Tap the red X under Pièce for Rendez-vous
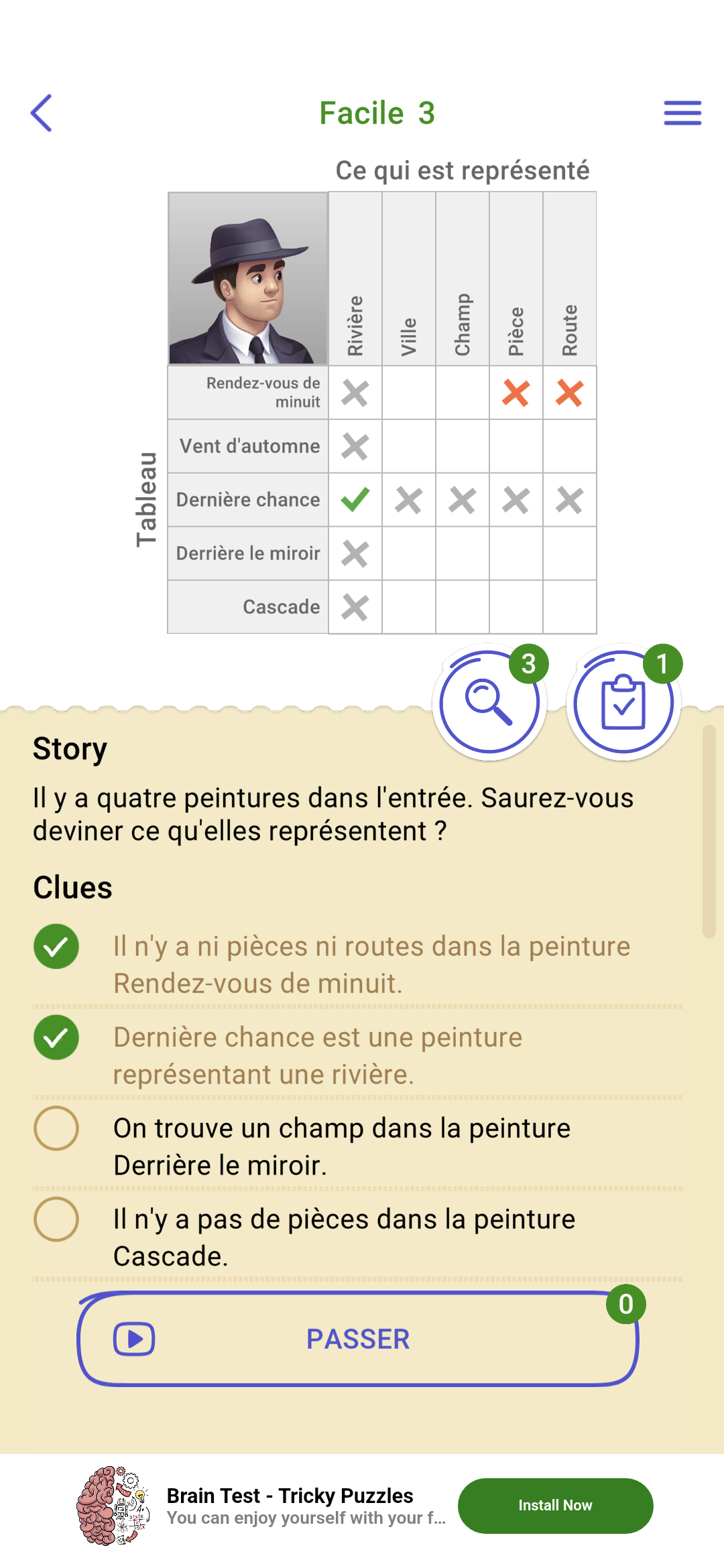 point(516,393)
